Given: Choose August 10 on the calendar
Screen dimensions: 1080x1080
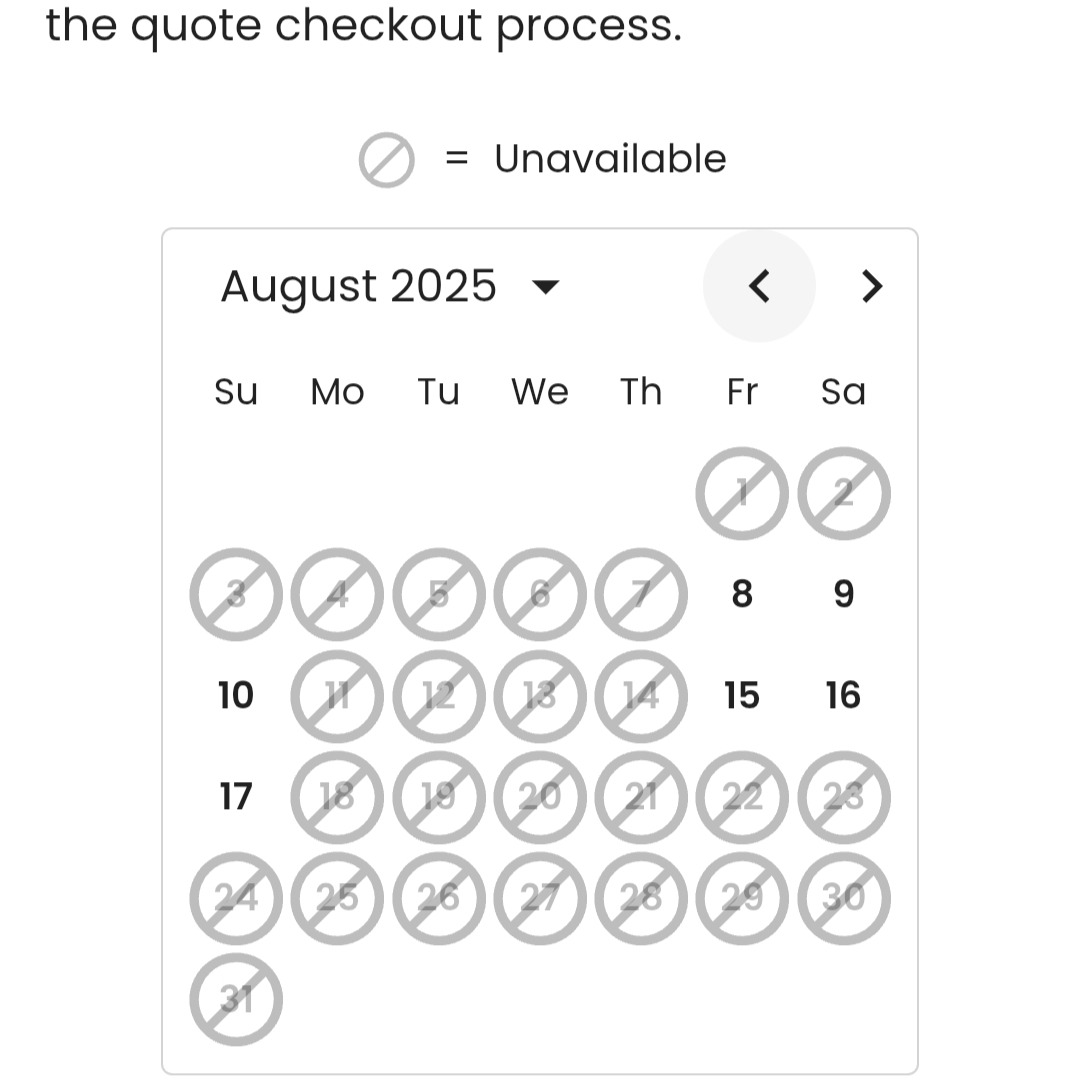Looking at the screenshot, I should (x=236, y=696).
